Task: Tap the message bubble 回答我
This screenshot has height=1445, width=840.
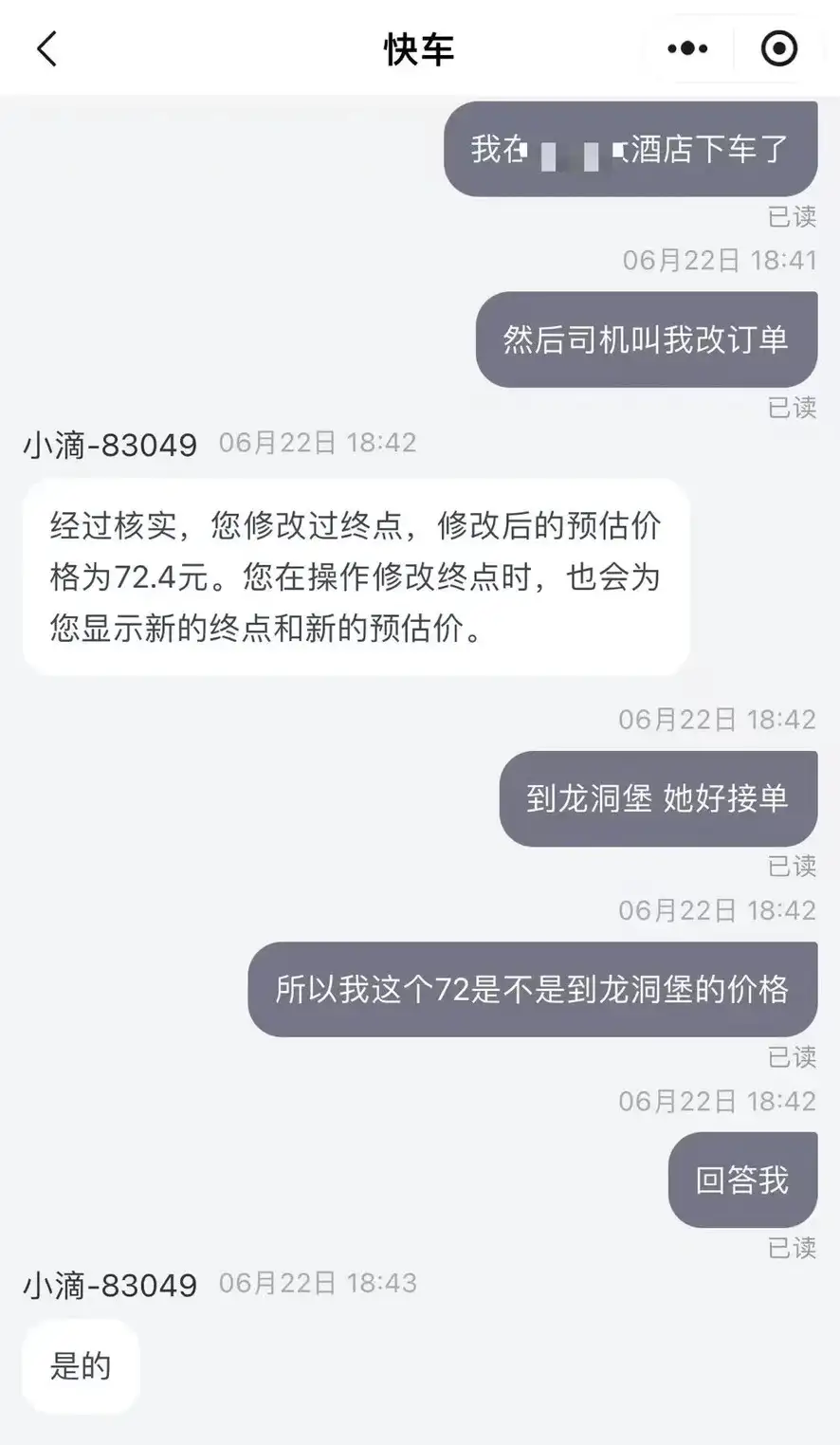Action: (x=742, y=1179)
